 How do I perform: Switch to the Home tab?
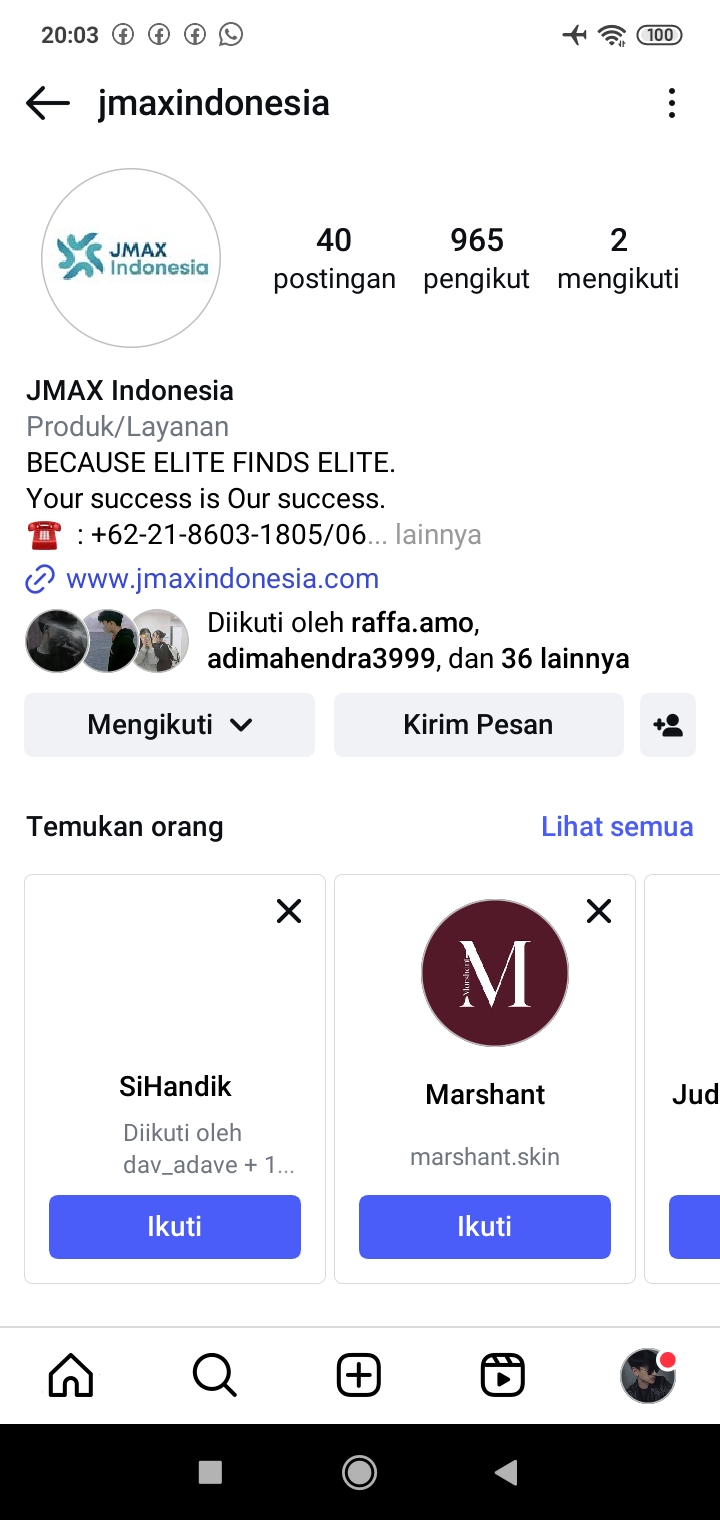(x=71, y=1376)
